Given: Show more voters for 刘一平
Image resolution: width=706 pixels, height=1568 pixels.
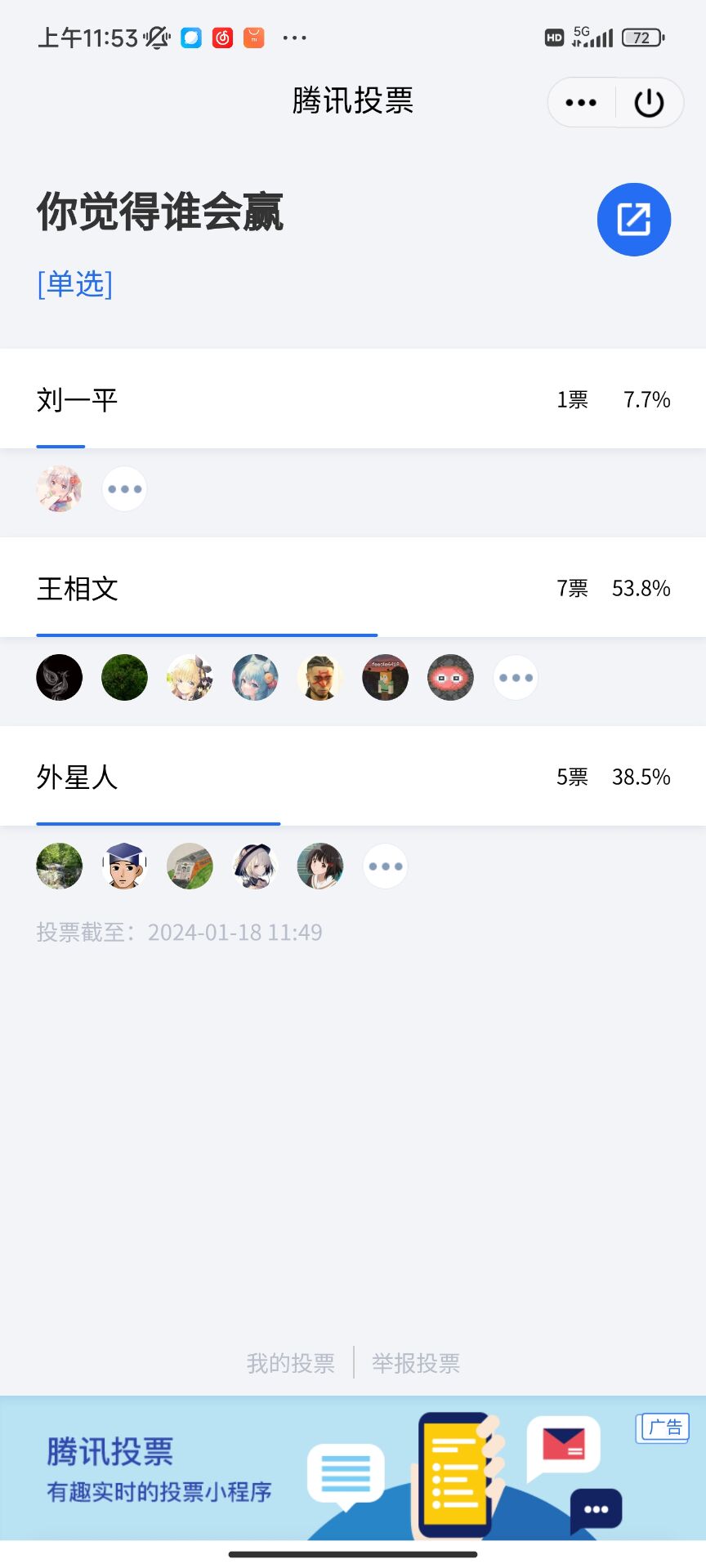Looking at the screenshot, I should click(x=124, y=489).
